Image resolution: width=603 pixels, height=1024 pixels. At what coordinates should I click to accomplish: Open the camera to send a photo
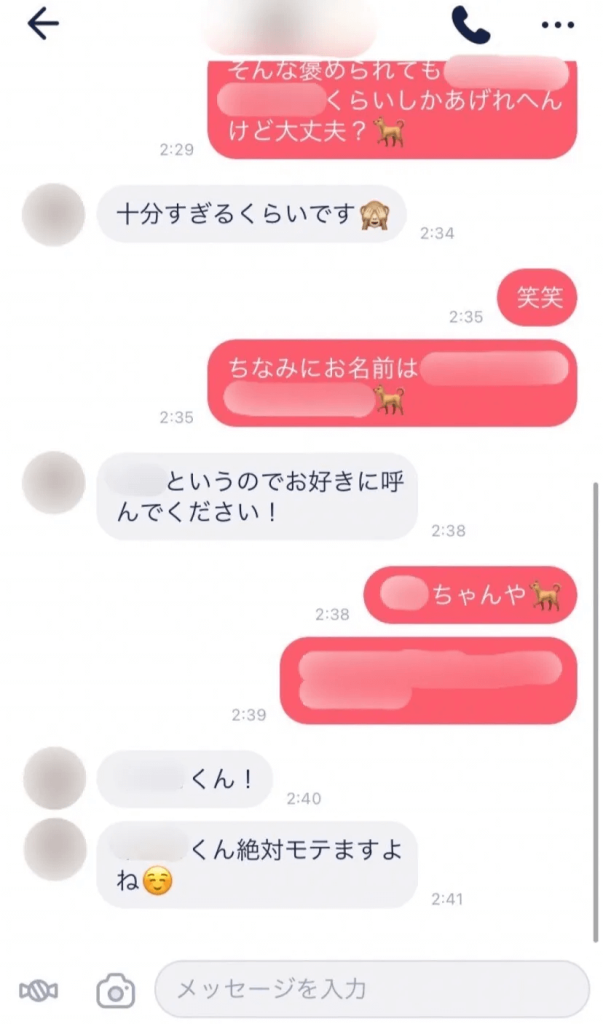point(115,990)
